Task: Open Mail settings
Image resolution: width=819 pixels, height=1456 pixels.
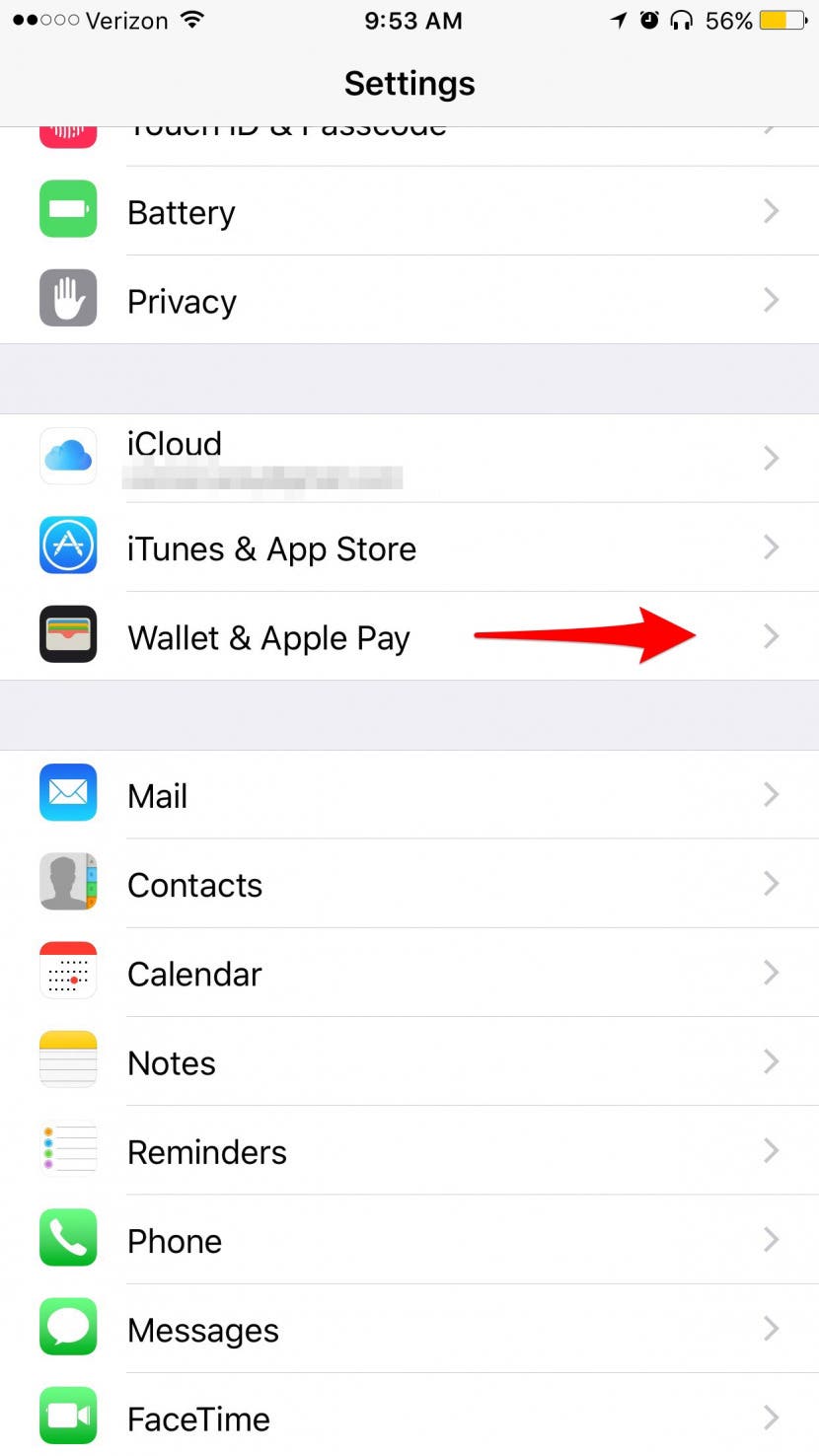Action: 409,795
